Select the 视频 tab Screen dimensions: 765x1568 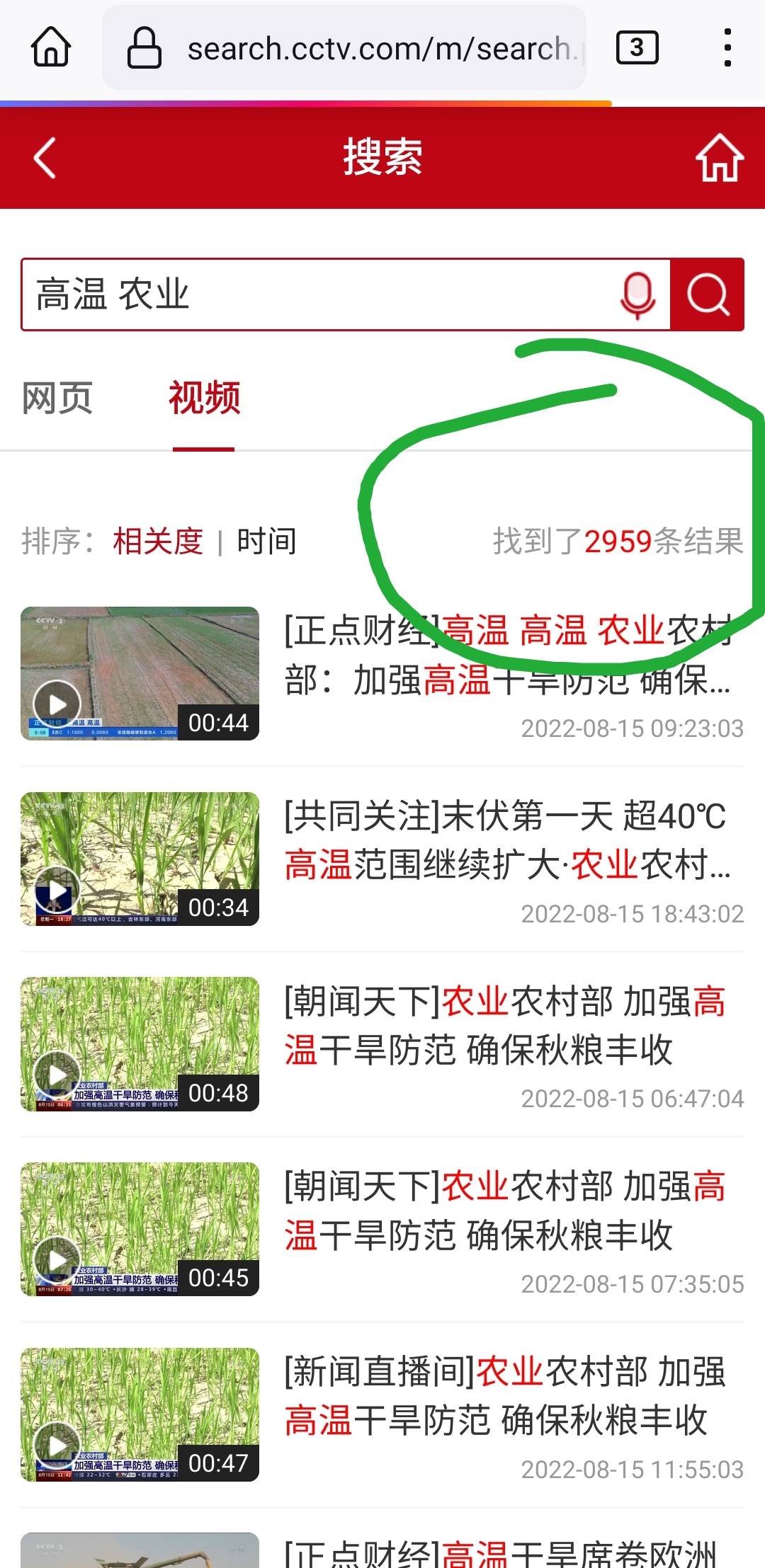204,398
